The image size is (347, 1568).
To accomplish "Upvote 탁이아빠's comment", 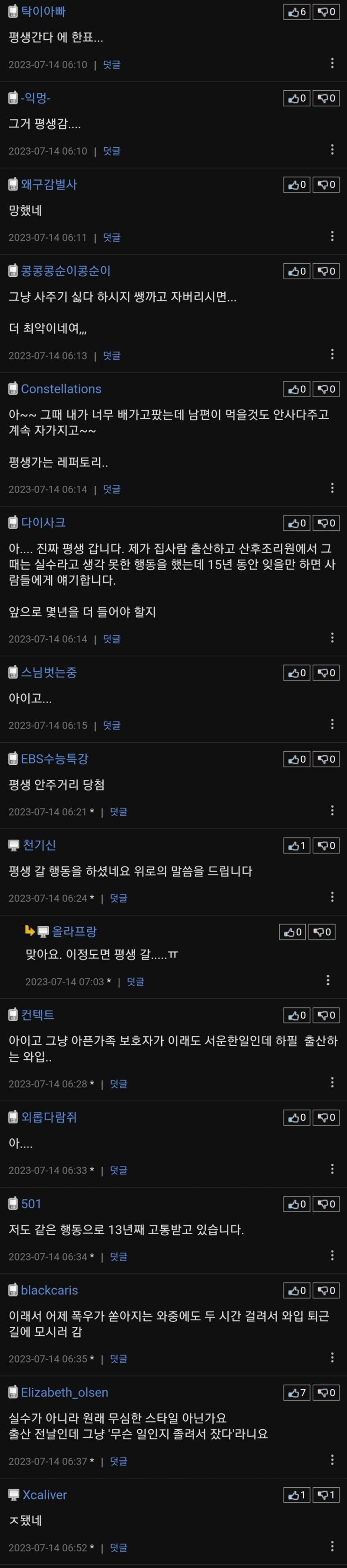I will click(297, 11).
